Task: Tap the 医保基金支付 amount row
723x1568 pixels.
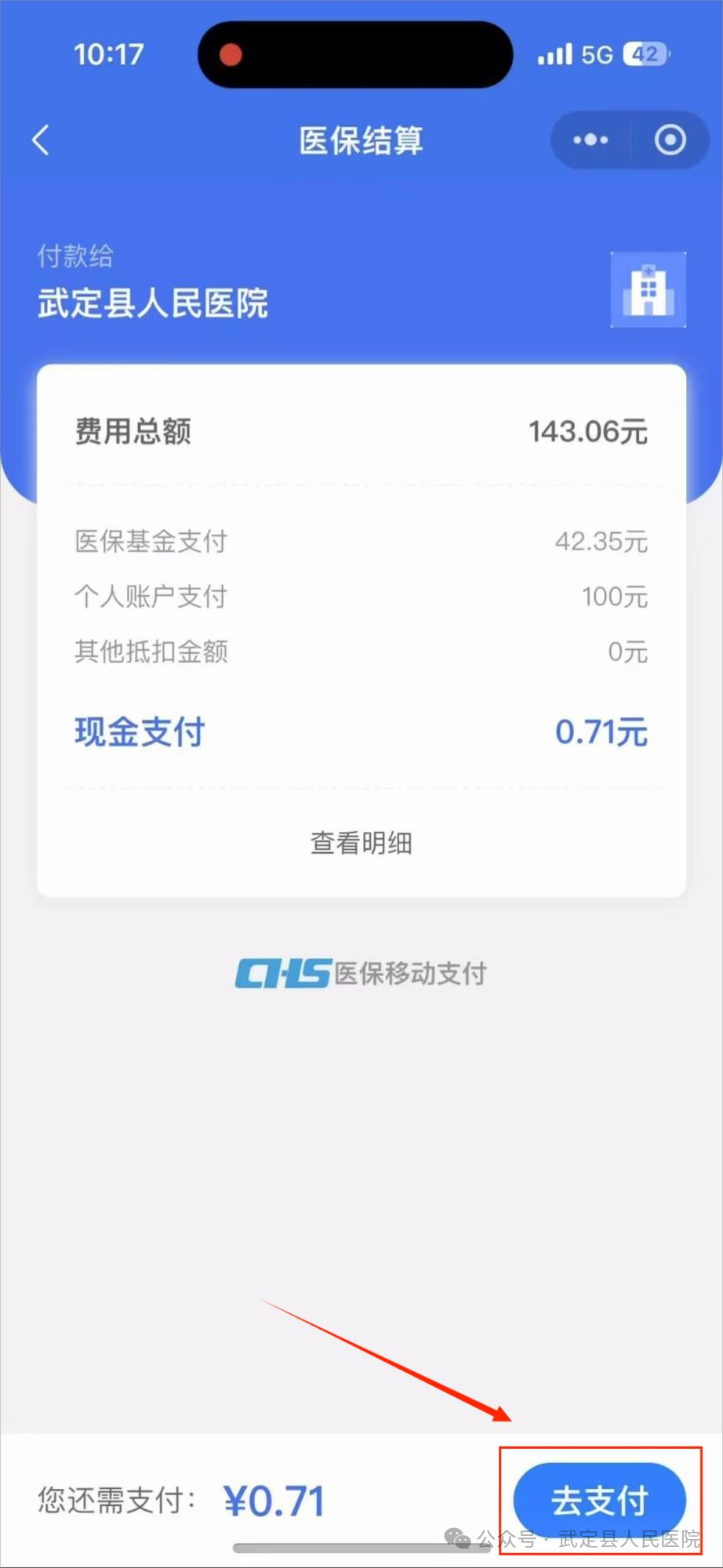Action: [360, 541]
